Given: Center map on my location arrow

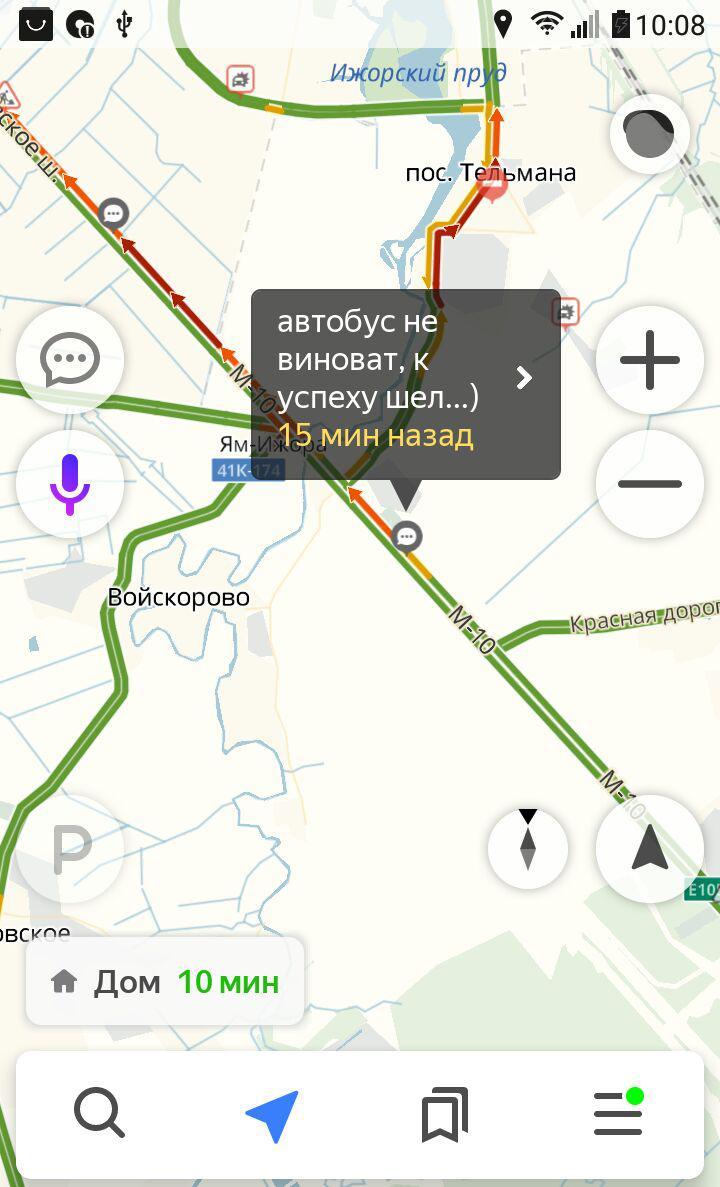Looking at the screenshot, I should pyautogui.click(x=650, y=849).
